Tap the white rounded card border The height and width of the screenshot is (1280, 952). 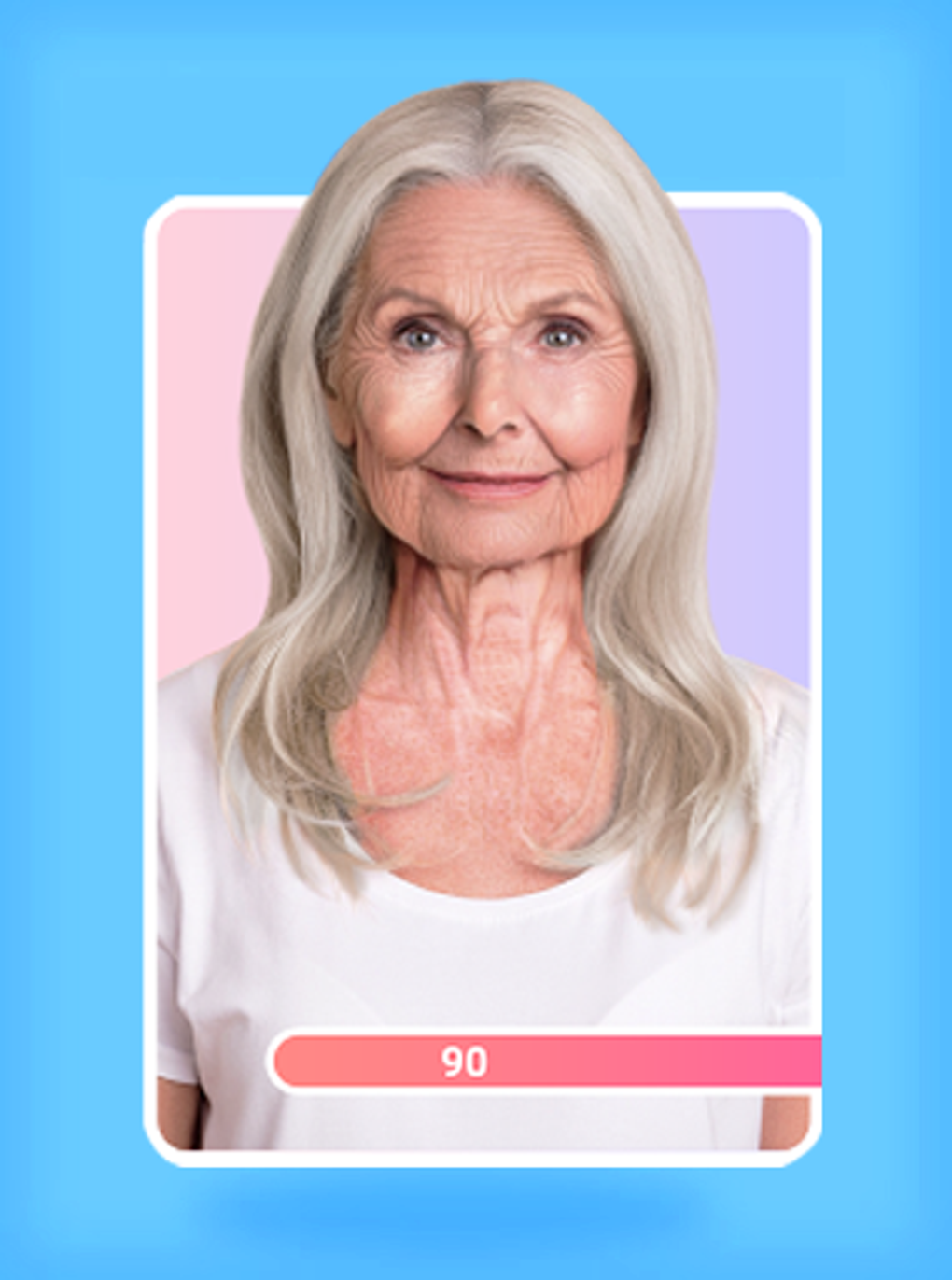[x=154, y=654]
